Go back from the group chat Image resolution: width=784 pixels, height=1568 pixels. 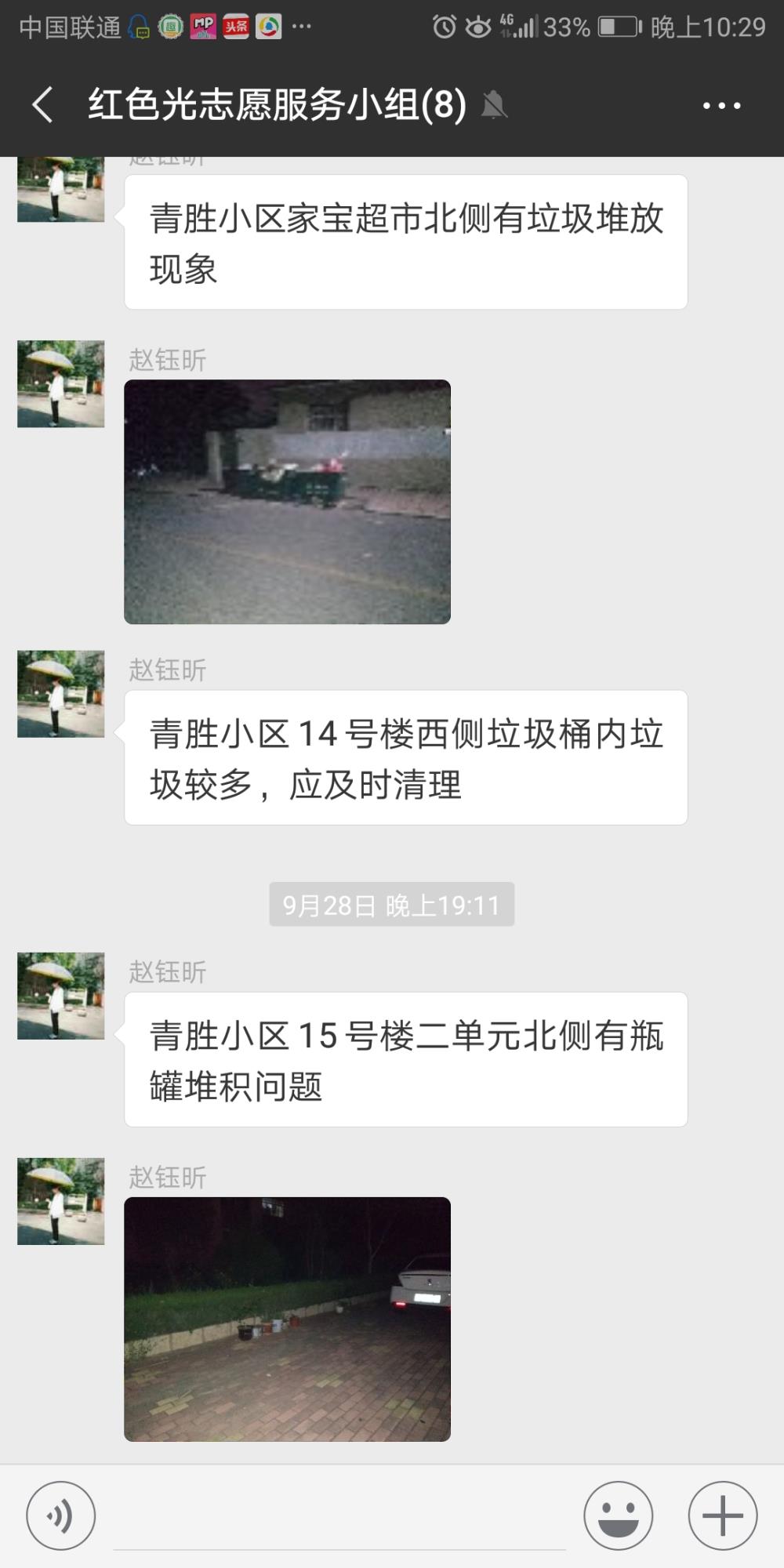click(43, 104)
